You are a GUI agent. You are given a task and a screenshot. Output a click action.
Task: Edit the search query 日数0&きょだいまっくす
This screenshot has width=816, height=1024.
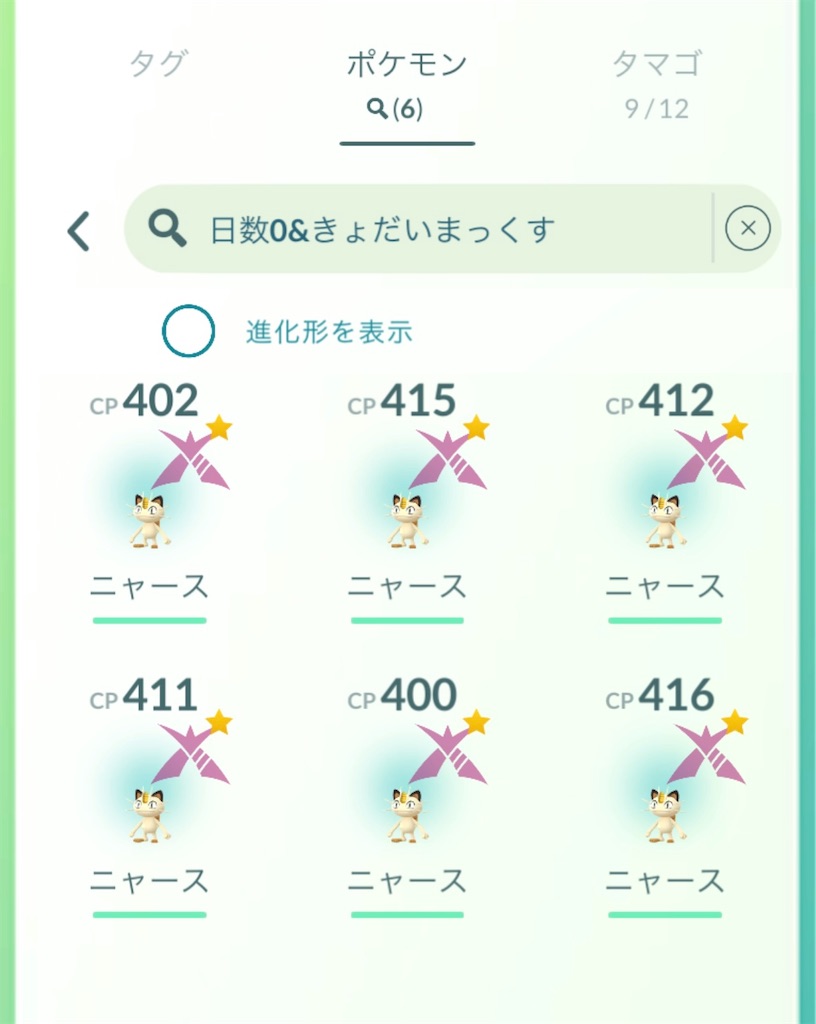click(420, 230)
